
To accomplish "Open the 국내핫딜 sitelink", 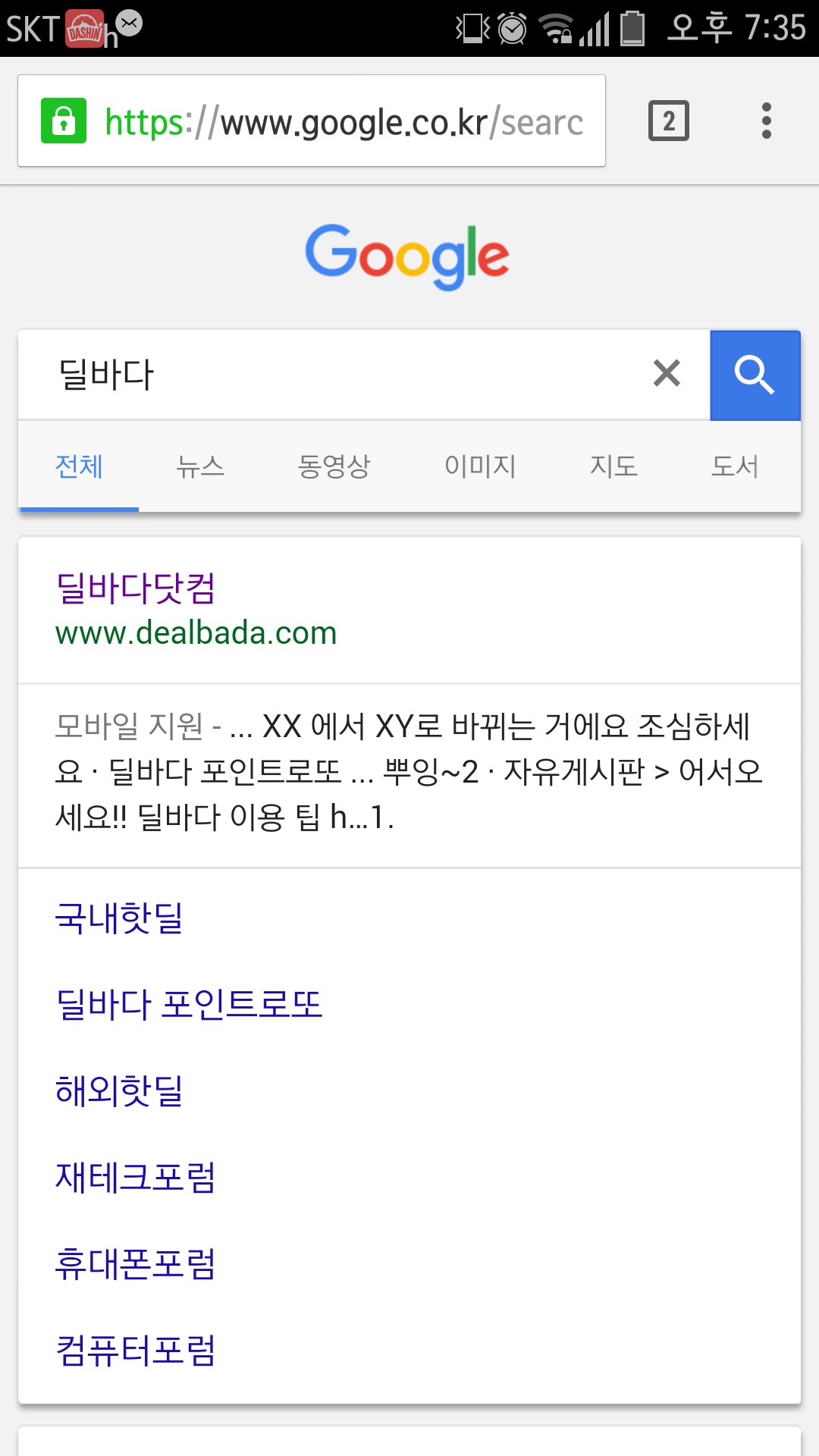I will (x=120, y=918).
